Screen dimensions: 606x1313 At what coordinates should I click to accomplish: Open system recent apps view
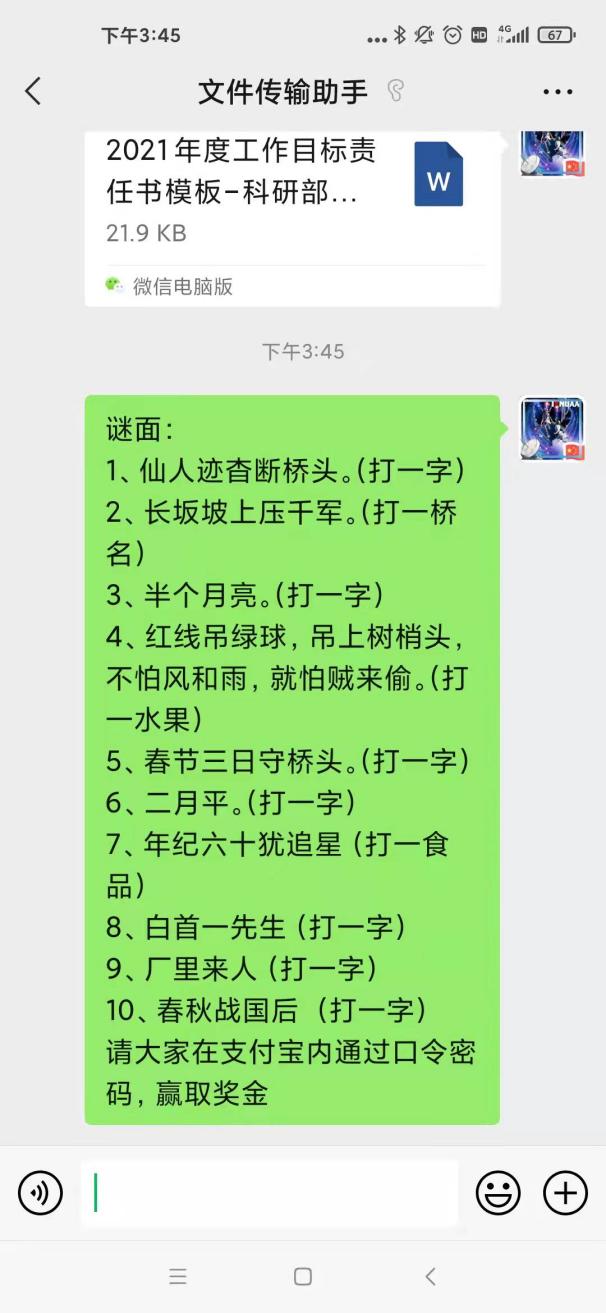[x=178, y=1277]
